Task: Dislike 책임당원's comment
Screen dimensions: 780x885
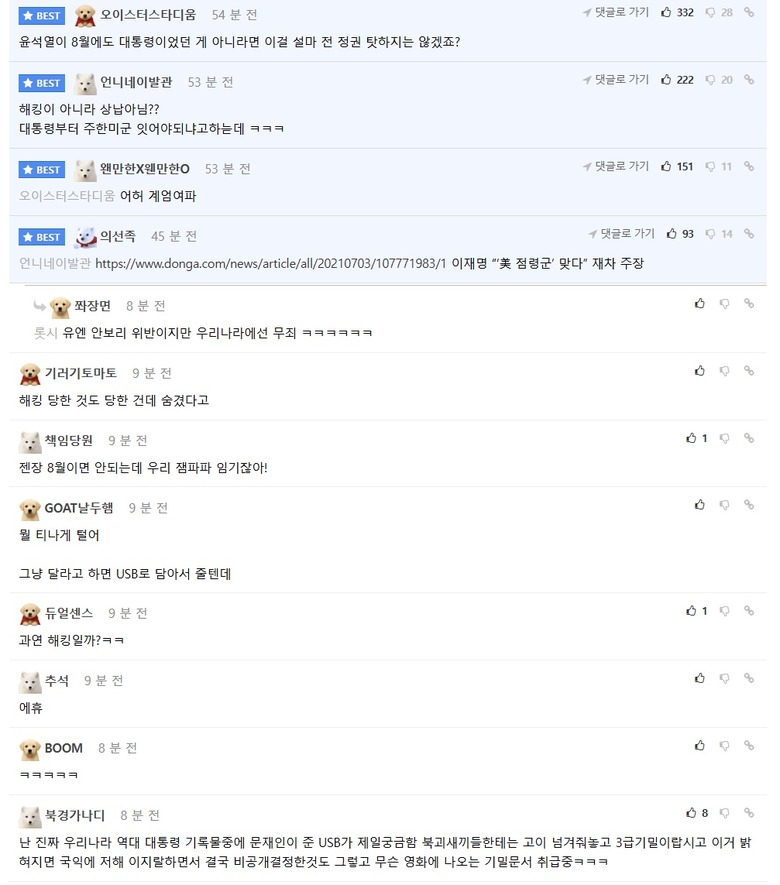Action: [x=724, y=438]
